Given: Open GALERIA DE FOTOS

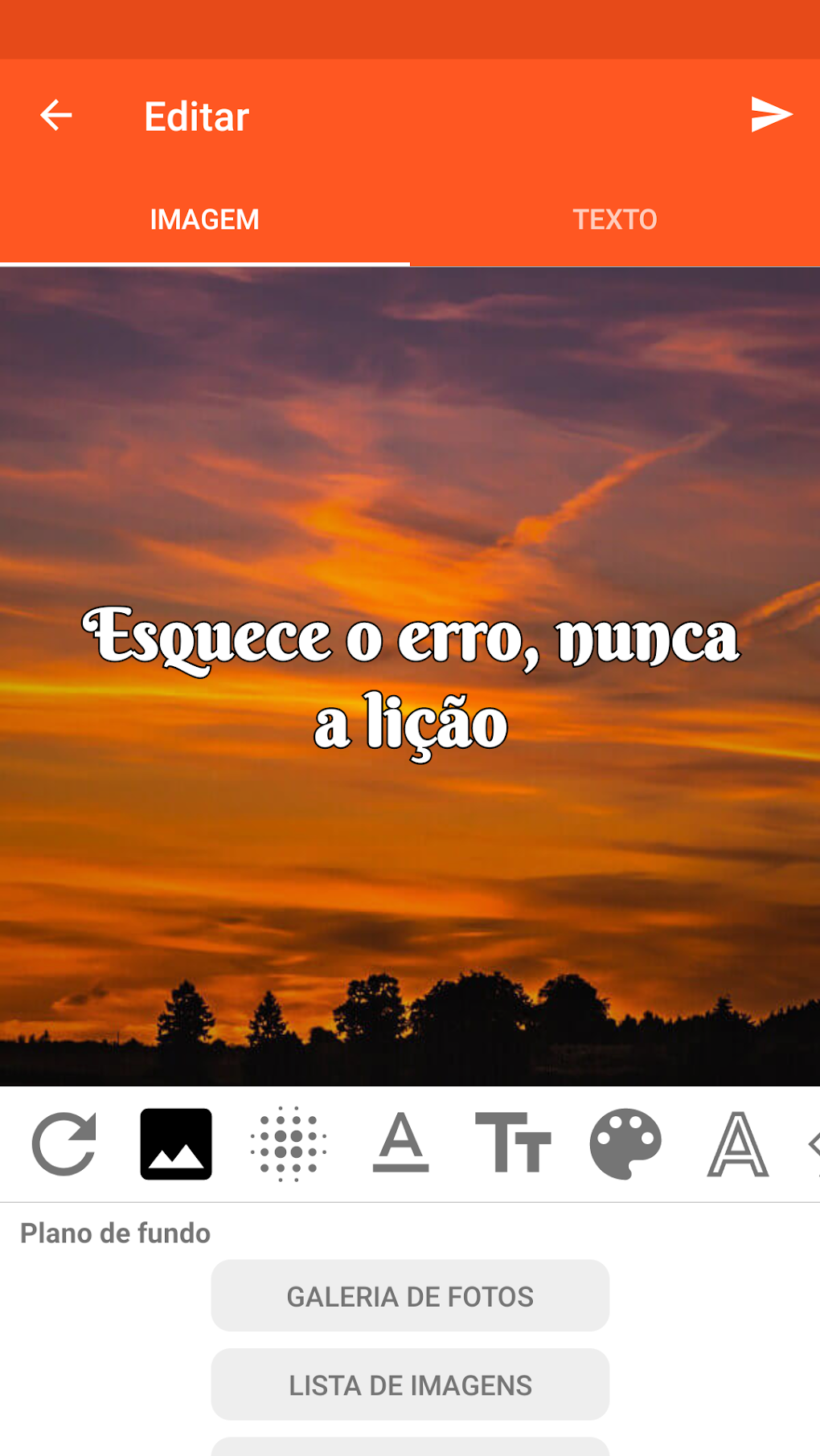Looking at the screenshot, I should point(409,1295).
